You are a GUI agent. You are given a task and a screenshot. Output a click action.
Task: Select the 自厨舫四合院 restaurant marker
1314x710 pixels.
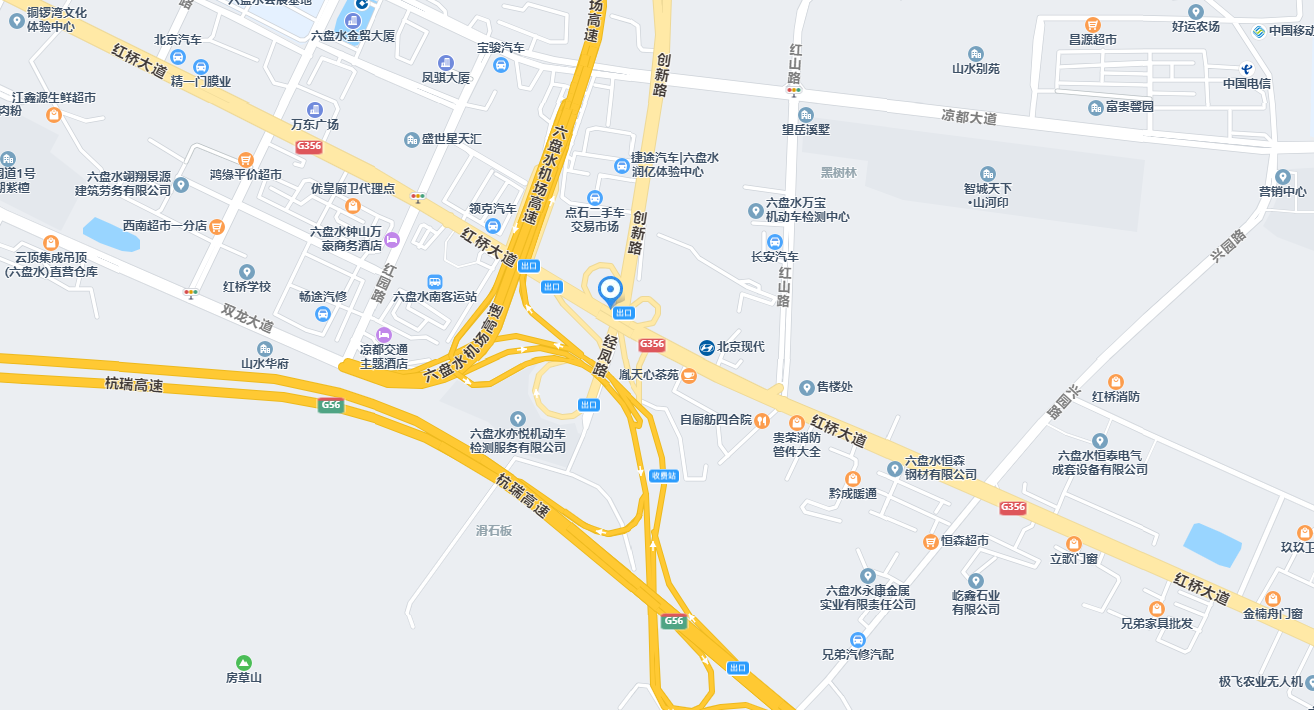click(761, 420)
